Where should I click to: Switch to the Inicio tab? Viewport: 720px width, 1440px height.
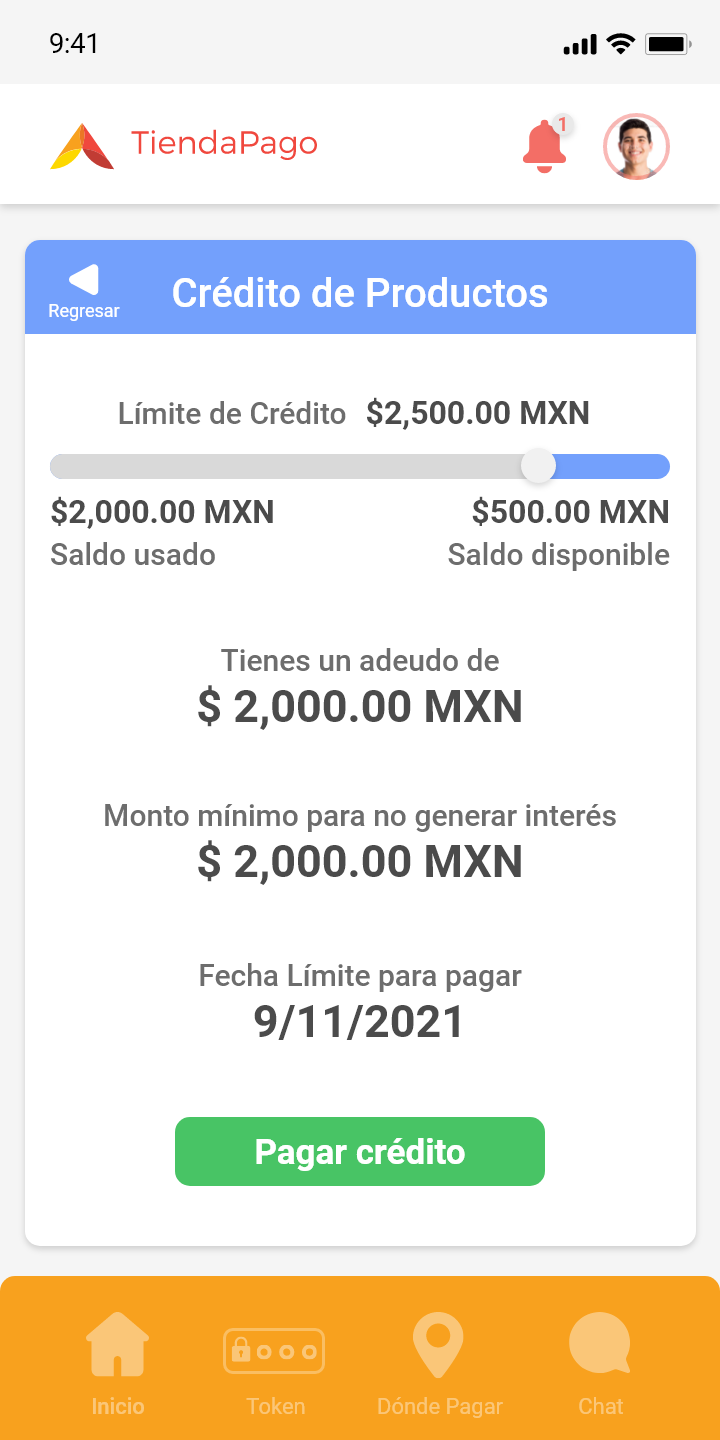pos(118,1364)
